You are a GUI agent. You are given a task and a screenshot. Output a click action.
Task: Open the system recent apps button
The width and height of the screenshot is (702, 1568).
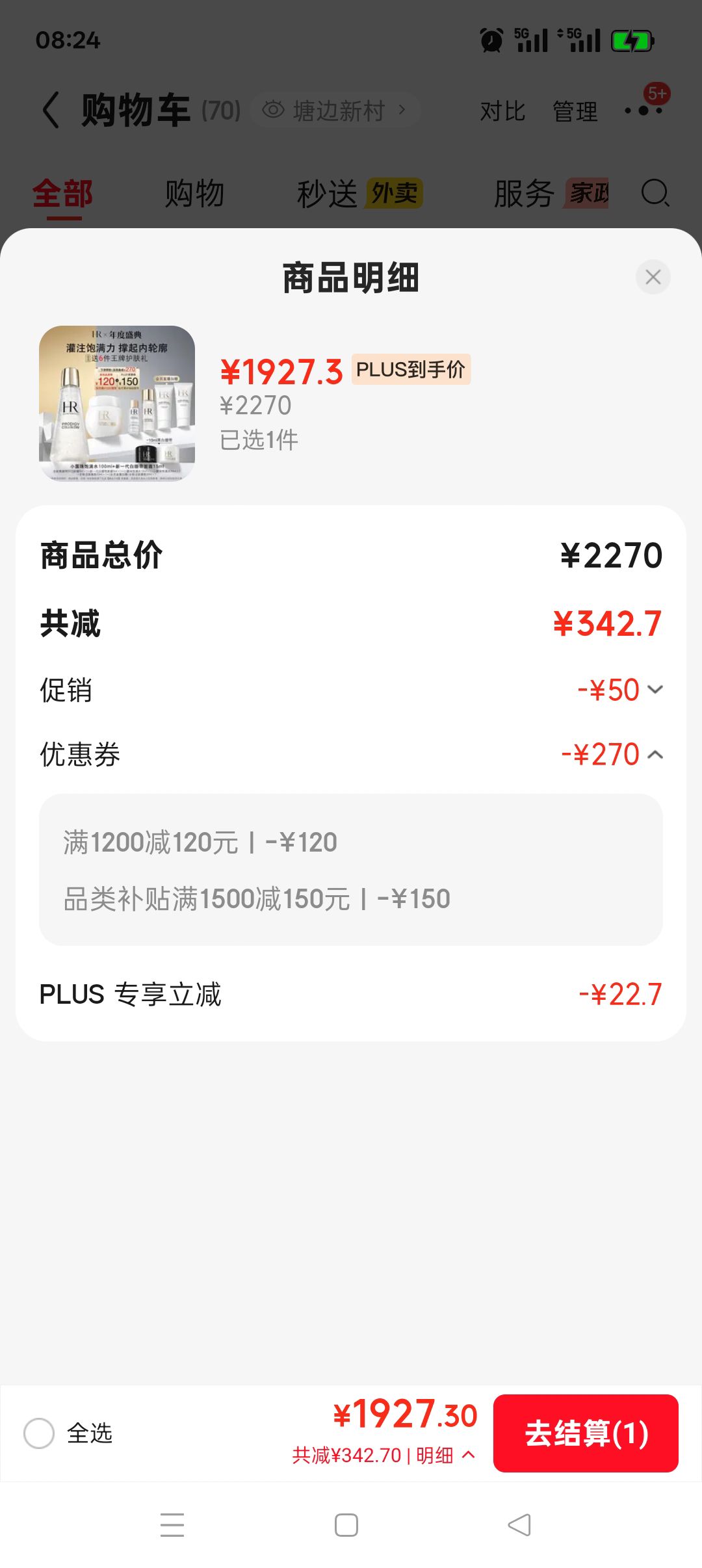point(172,1524)
